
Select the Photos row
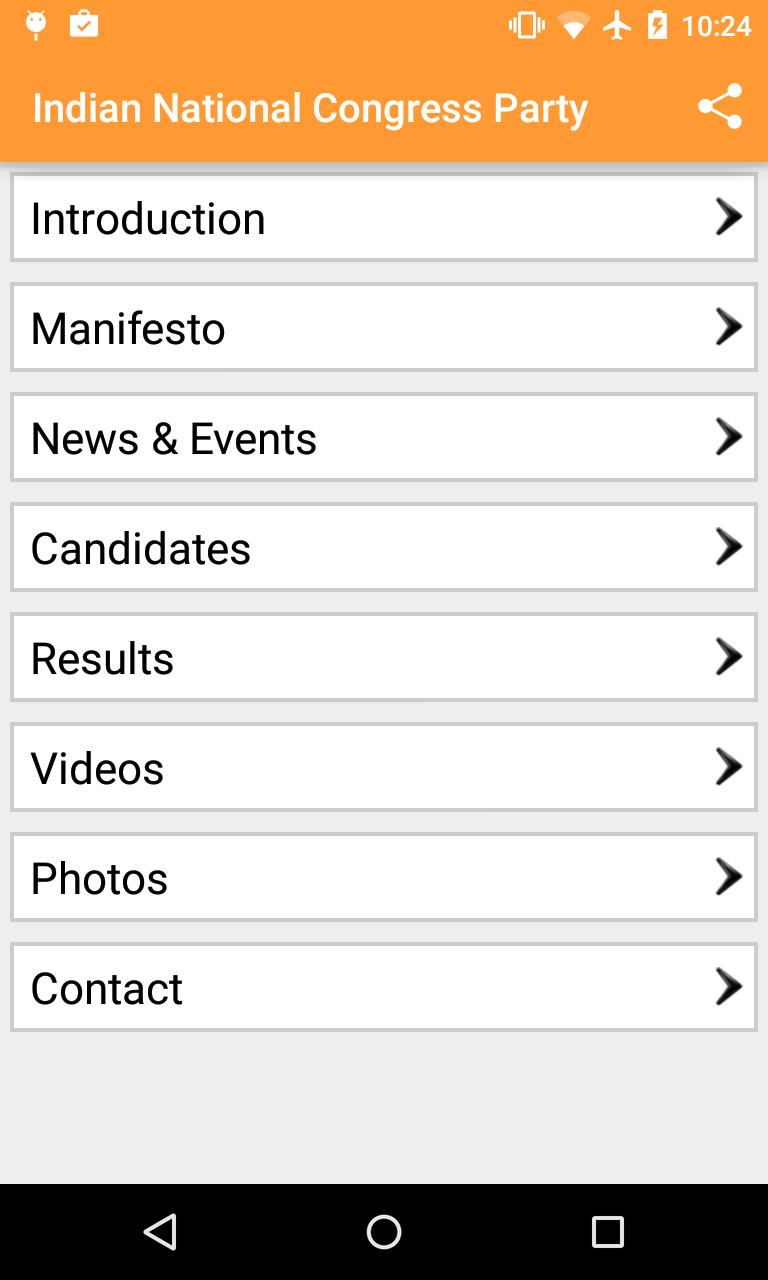pos(384,878)
